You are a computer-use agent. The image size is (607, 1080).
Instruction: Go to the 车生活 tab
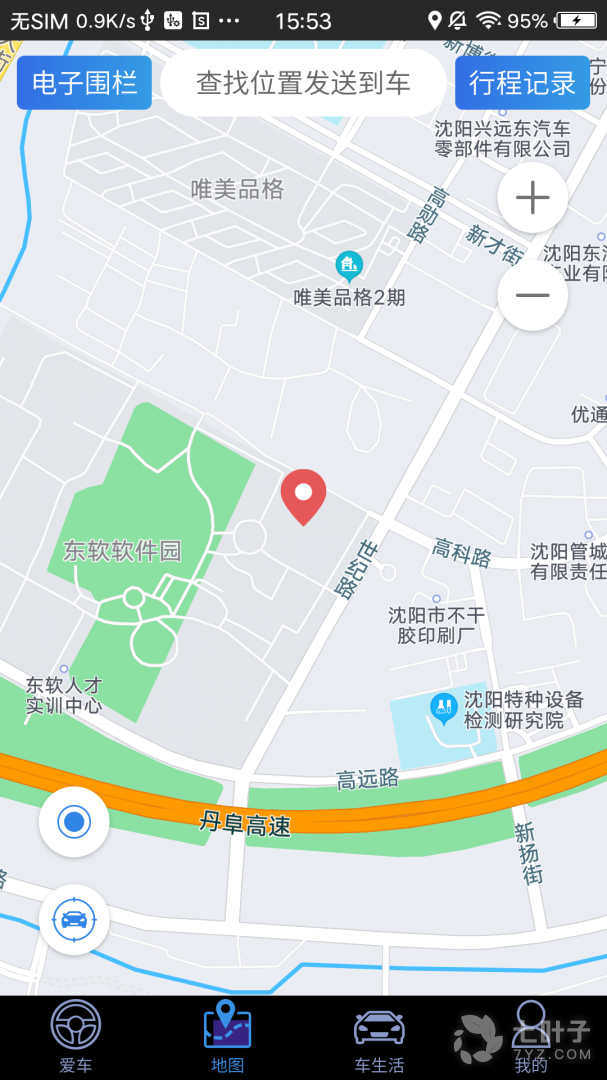point(379,1037)
